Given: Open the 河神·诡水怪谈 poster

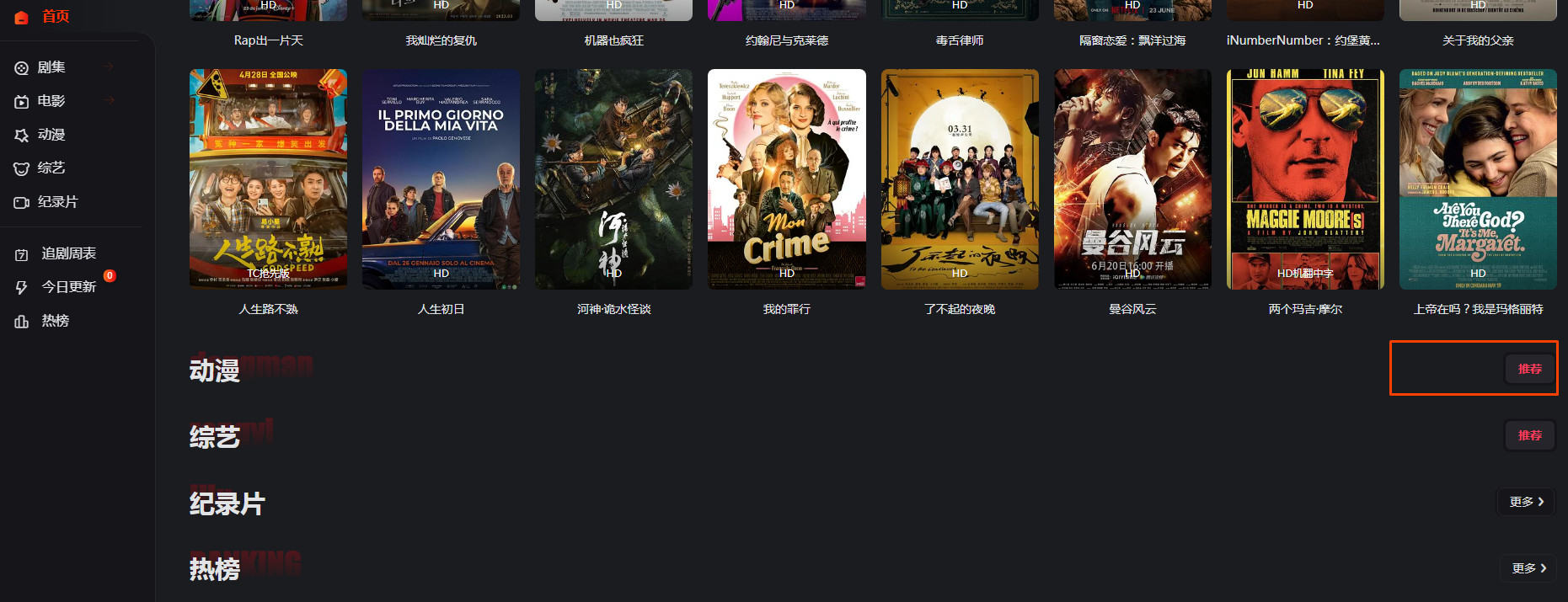Looking at the screenshot, I should (613, 179).
